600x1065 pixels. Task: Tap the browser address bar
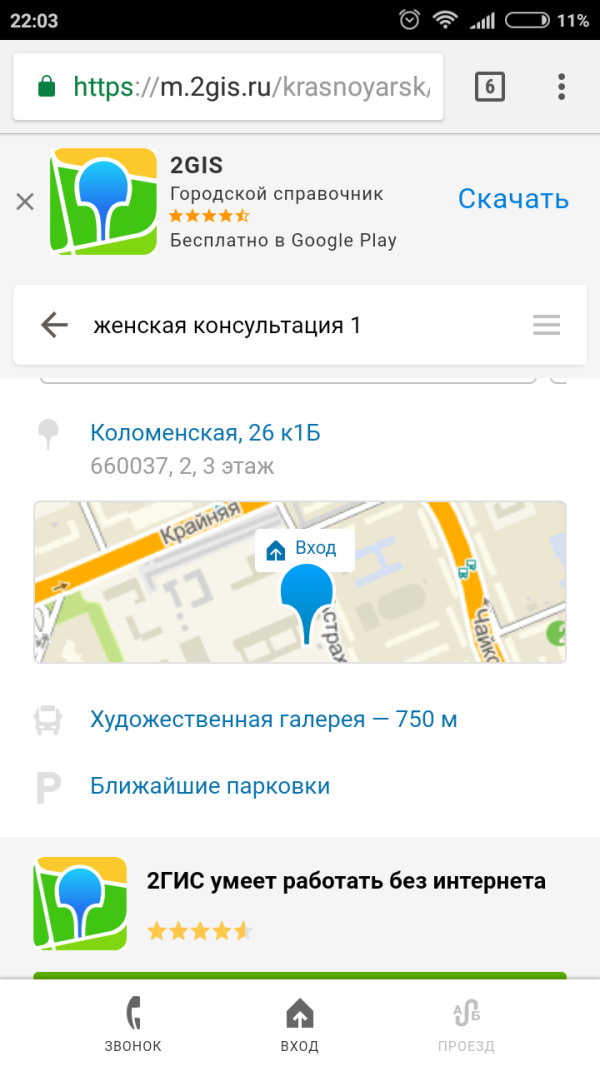(250, 87)
